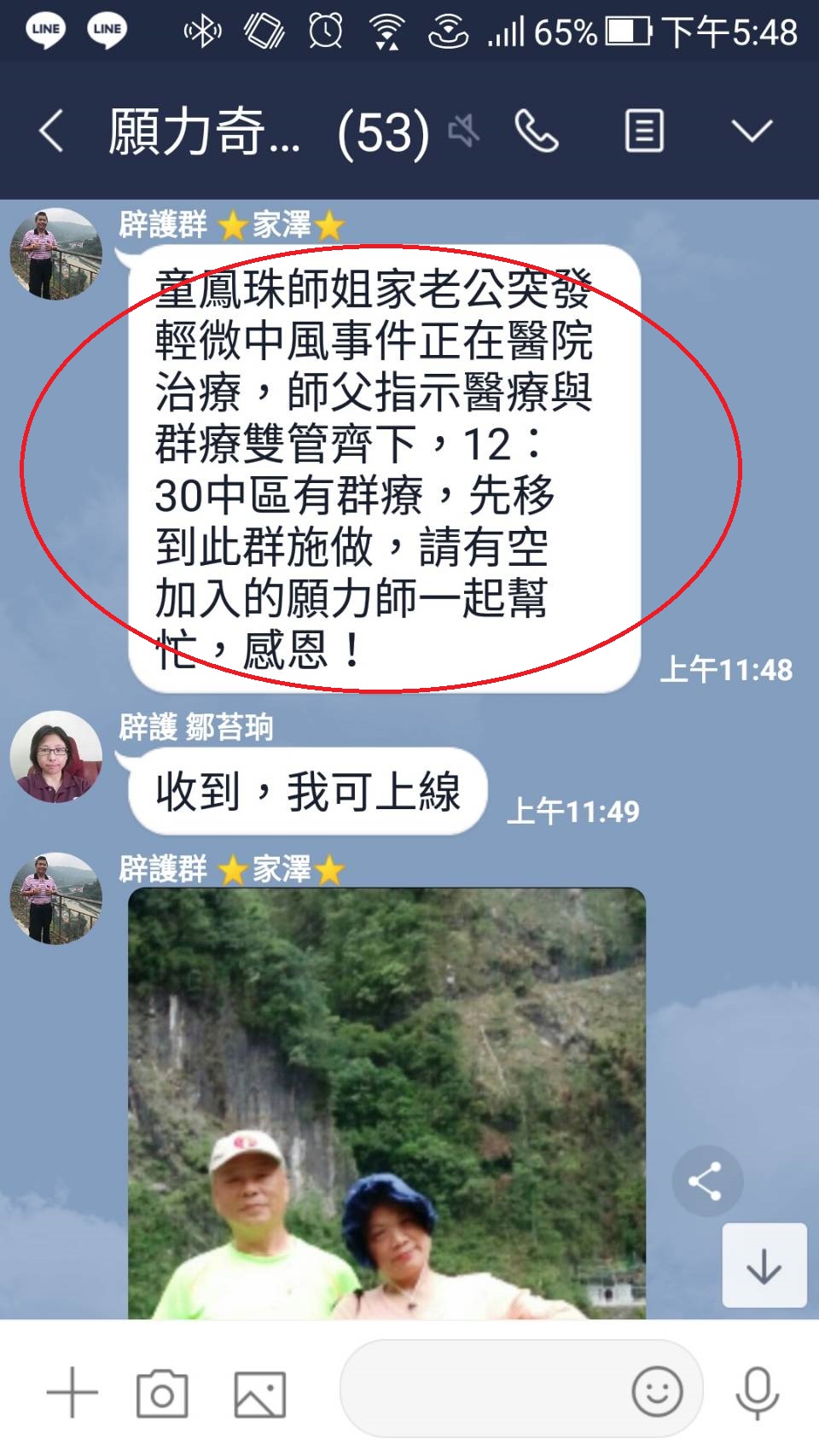Open the emoji sticker picker

click(656, 1391)
